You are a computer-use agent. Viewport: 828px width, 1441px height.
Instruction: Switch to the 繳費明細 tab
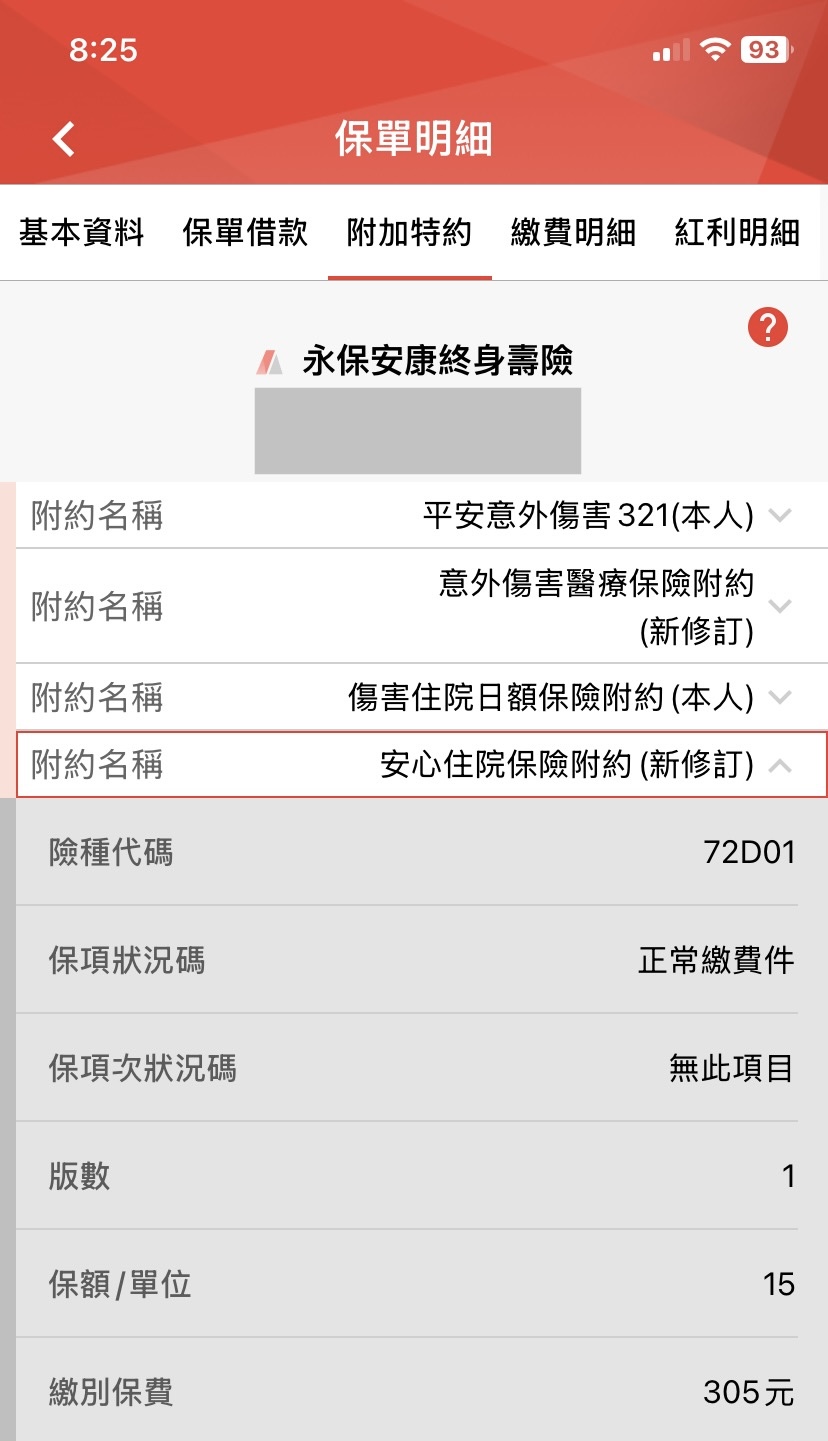(574, 233)
